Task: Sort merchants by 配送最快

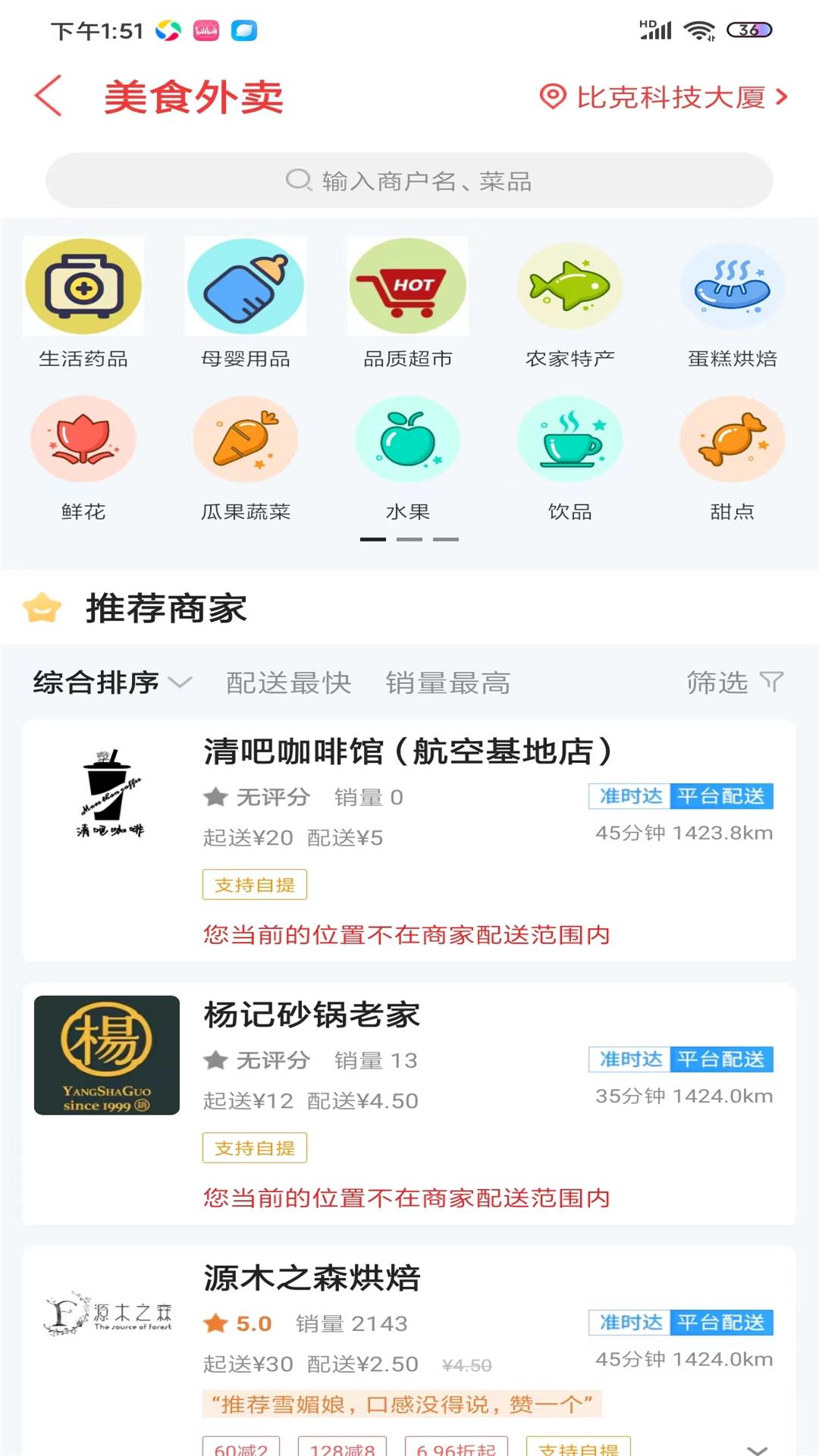Action: tap(289, 682)
